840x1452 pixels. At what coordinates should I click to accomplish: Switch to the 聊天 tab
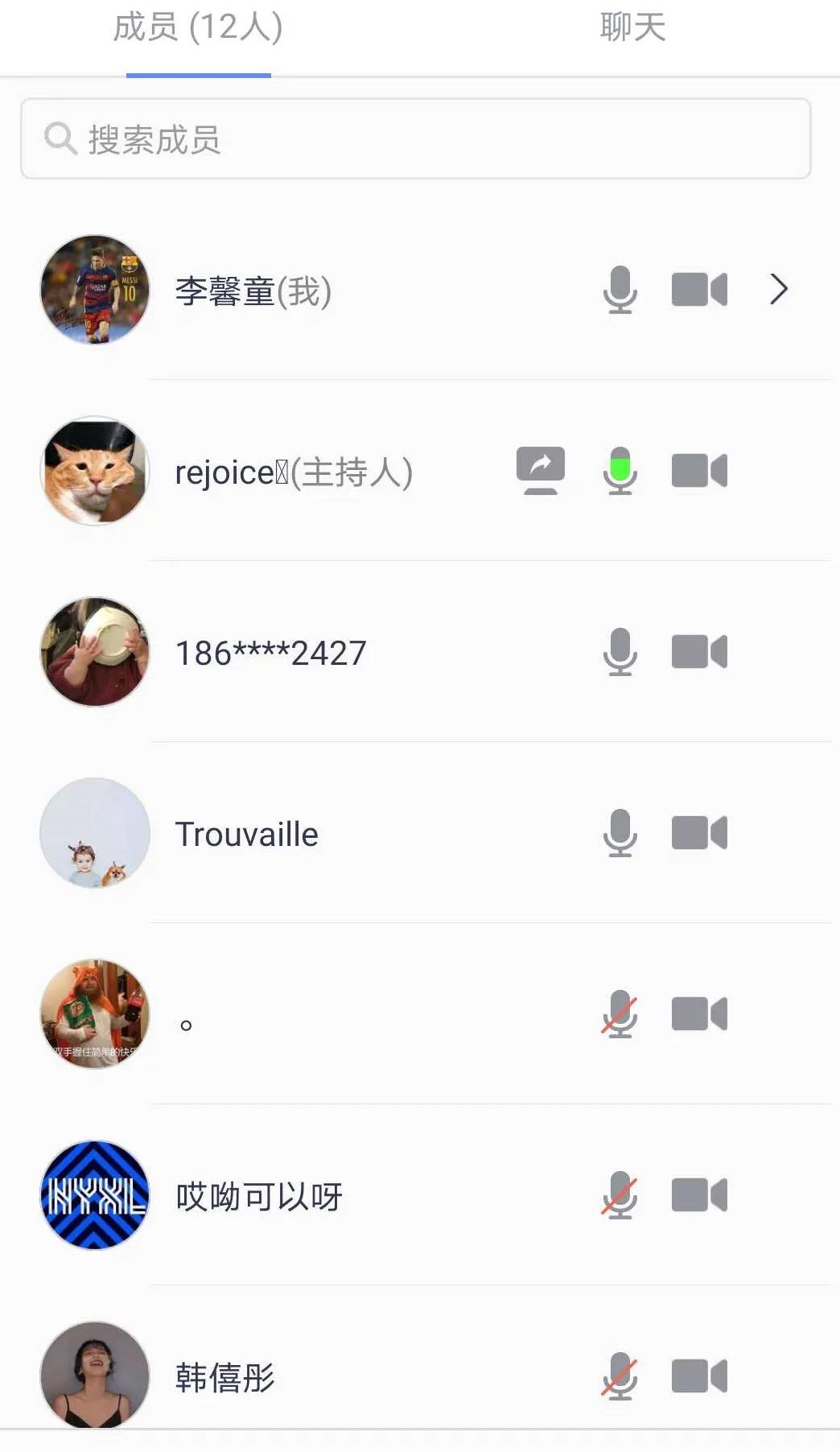point(632,28)
